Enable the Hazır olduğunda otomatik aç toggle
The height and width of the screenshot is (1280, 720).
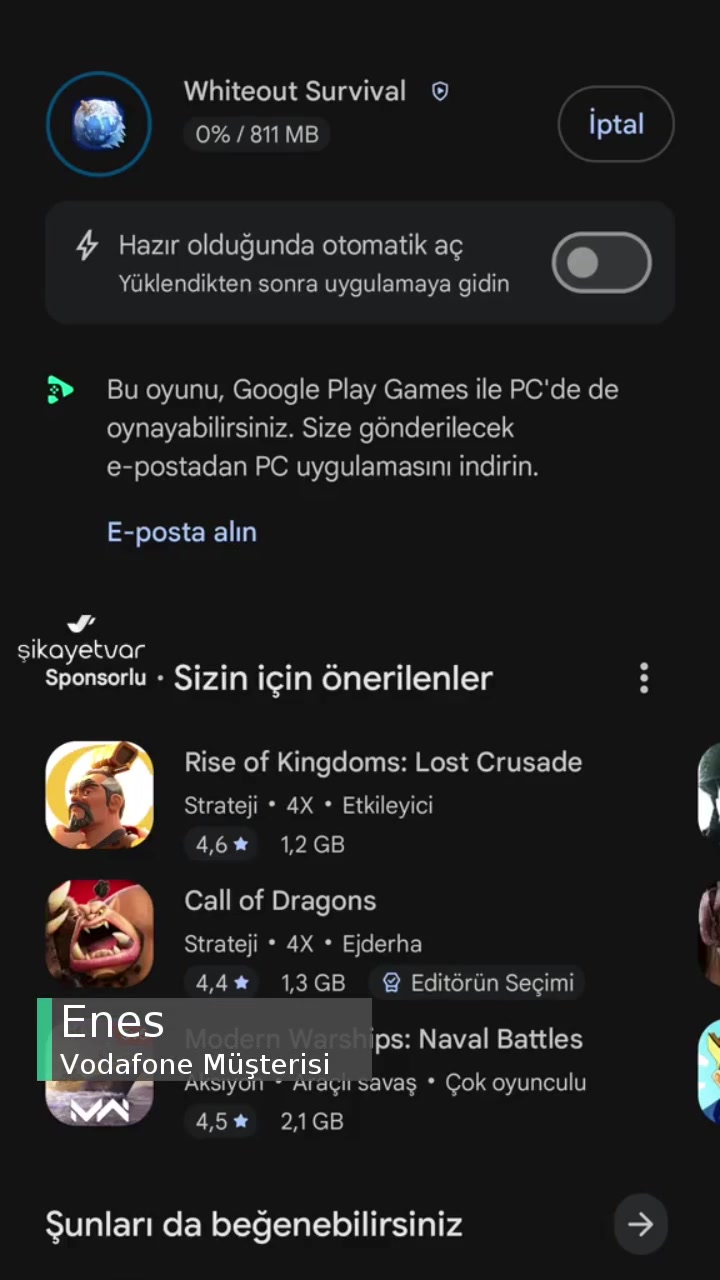(x=601, y=262)
